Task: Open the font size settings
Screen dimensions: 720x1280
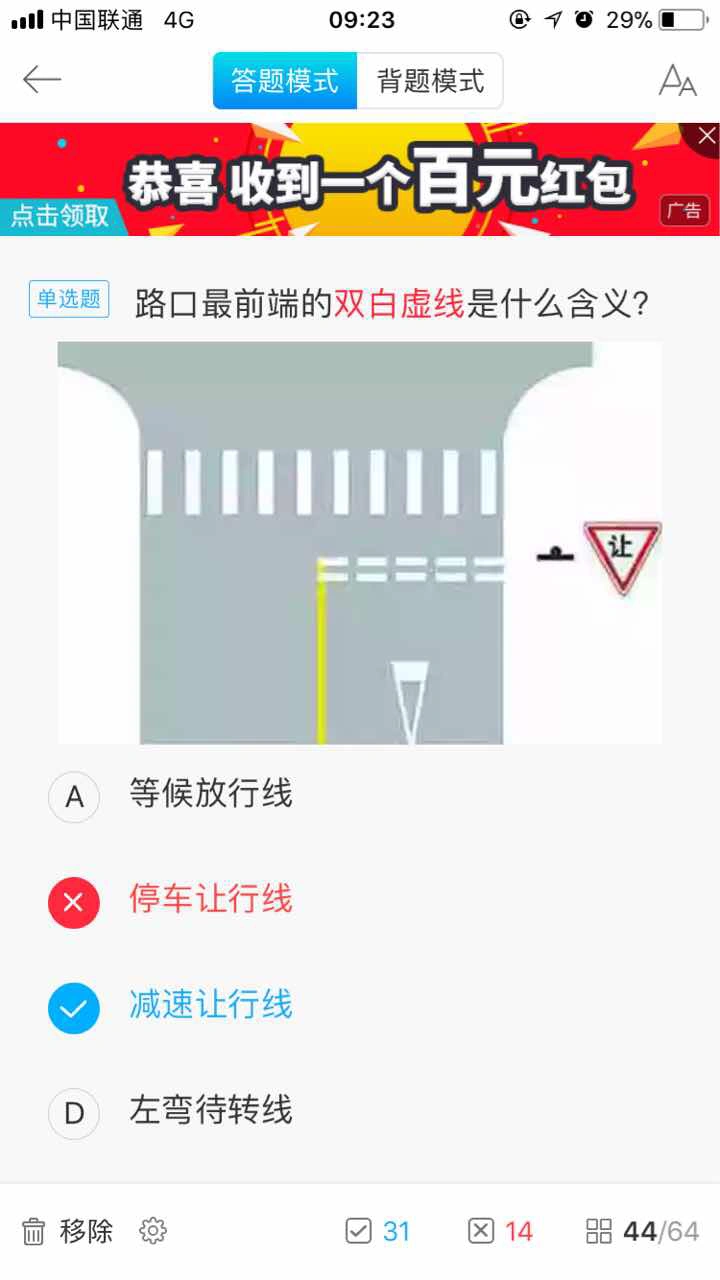Action: (x=677, y=80)
